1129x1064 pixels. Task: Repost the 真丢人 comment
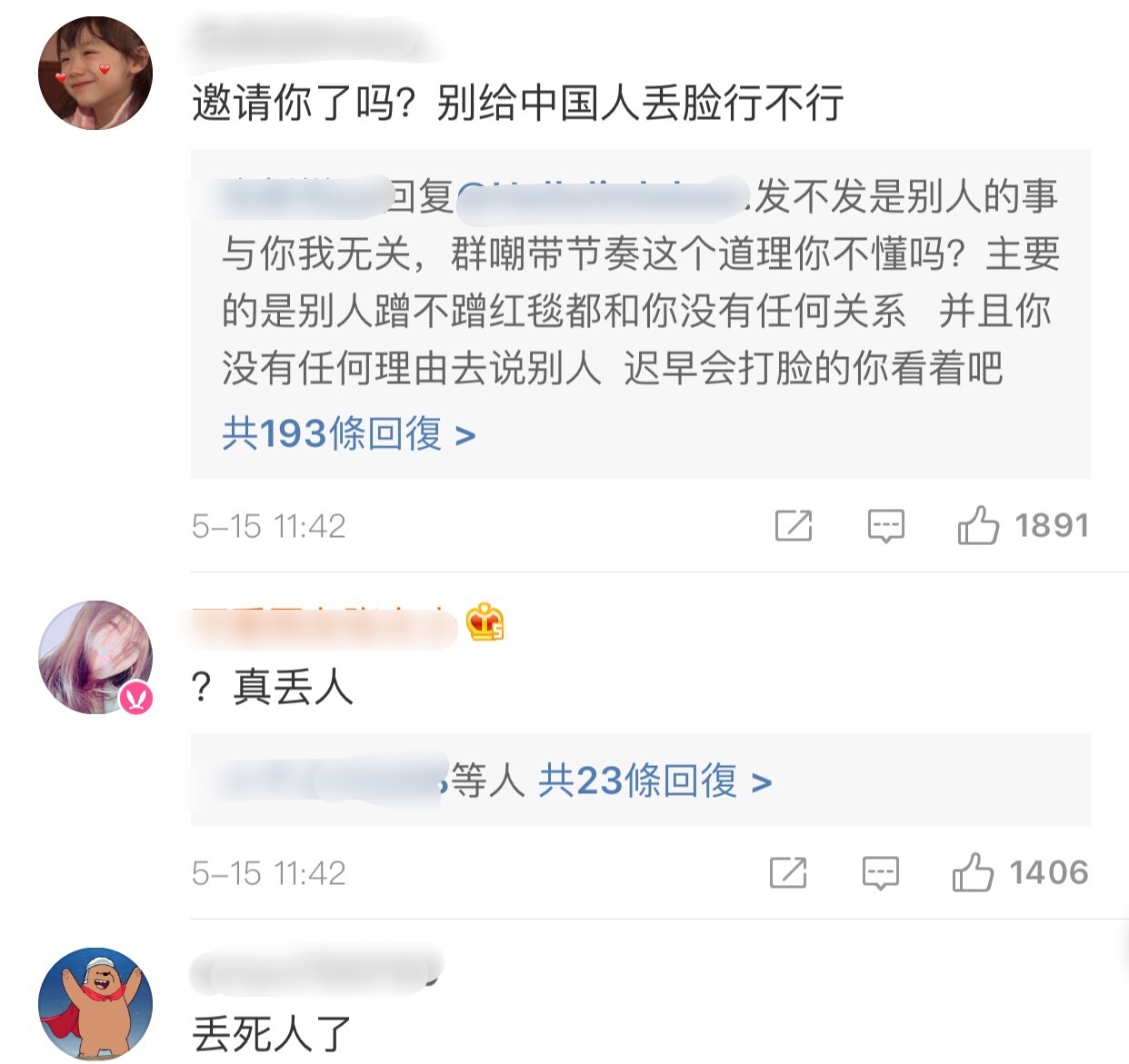[787, 872]
